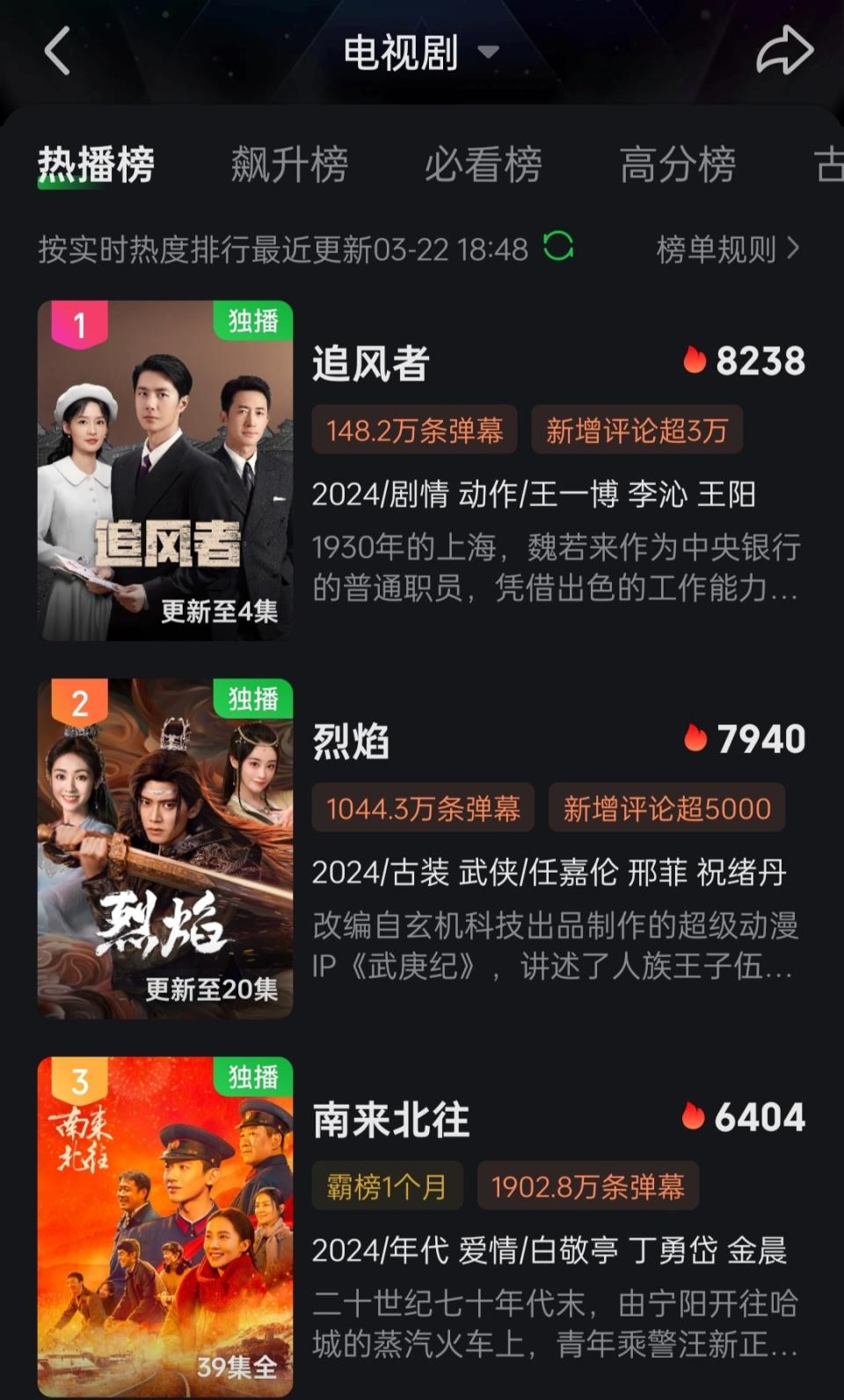This screenshot has height=1400, width=844.
Task: Refresh the ranking with the green icon
Action: [558, 247]
